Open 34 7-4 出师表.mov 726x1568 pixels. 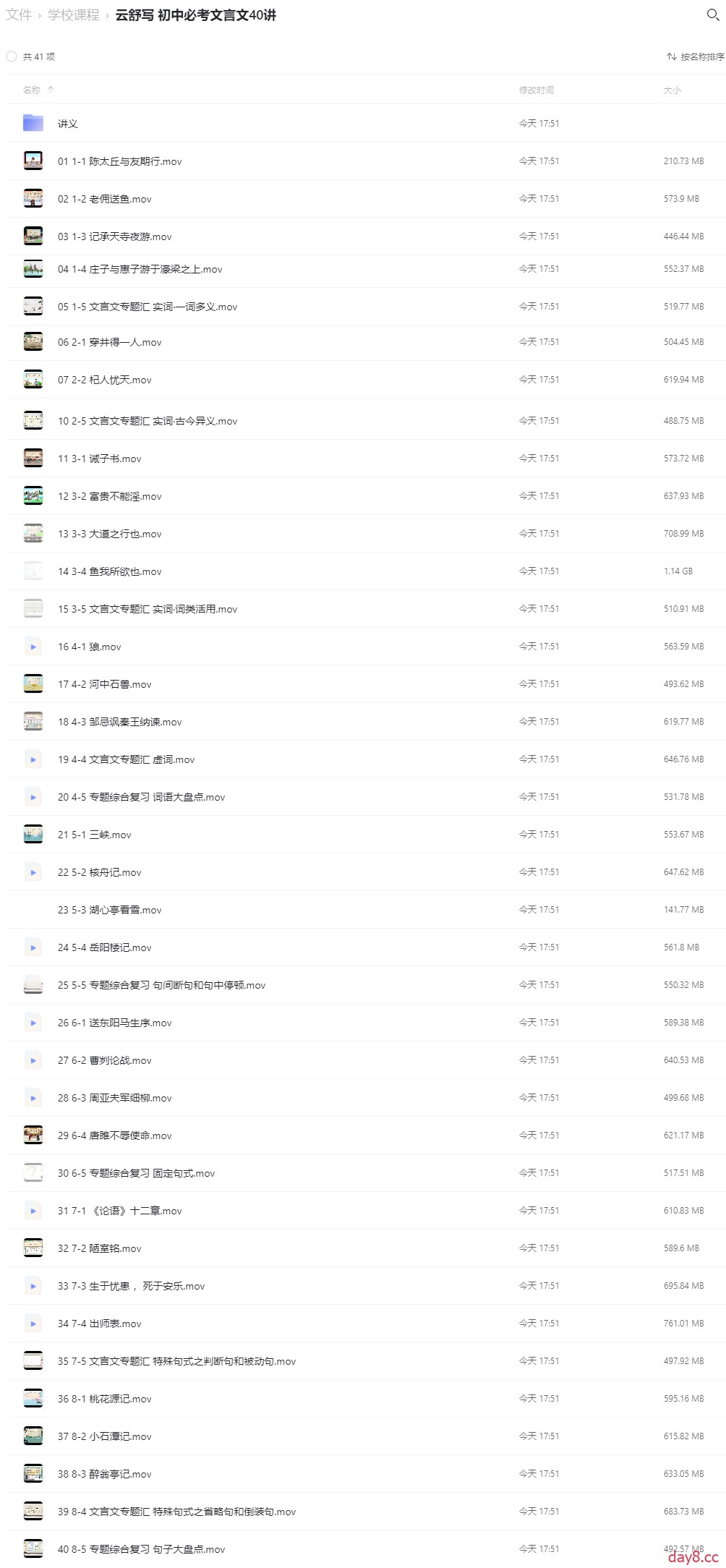coord(99,1324)
